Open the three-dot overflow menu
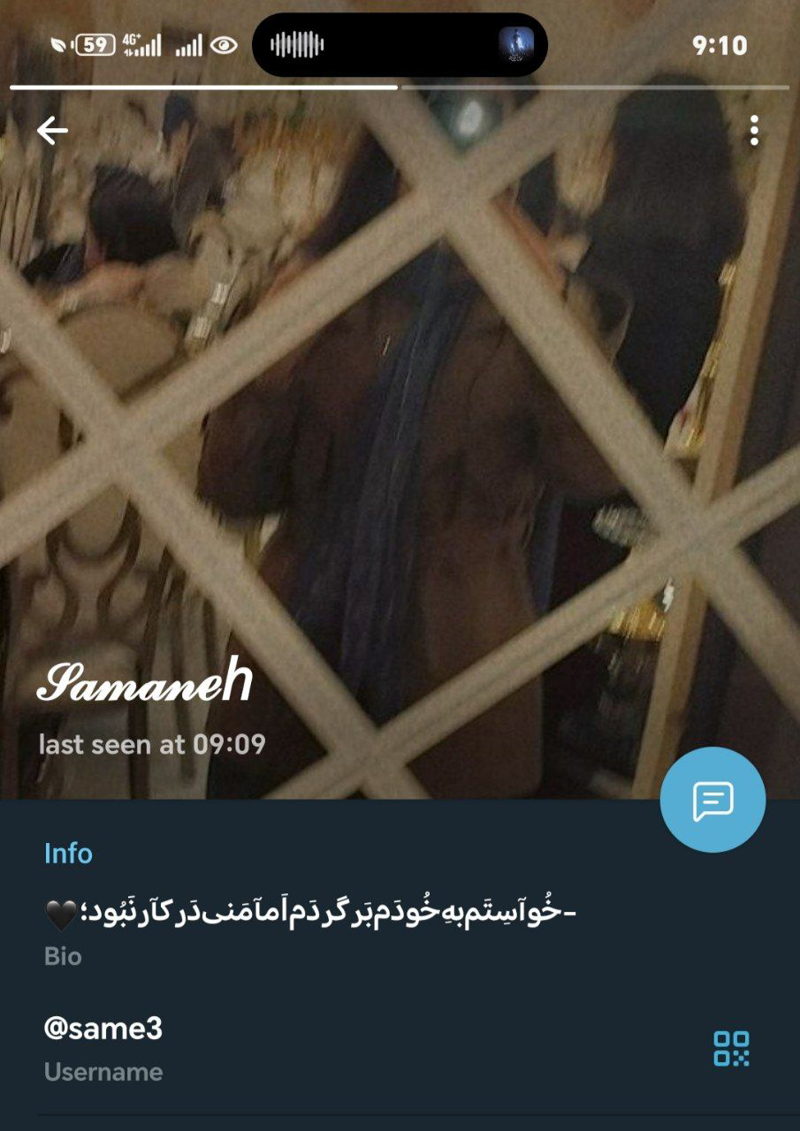The width and height of the screenshot is (800, 1131). coord(754,131)
